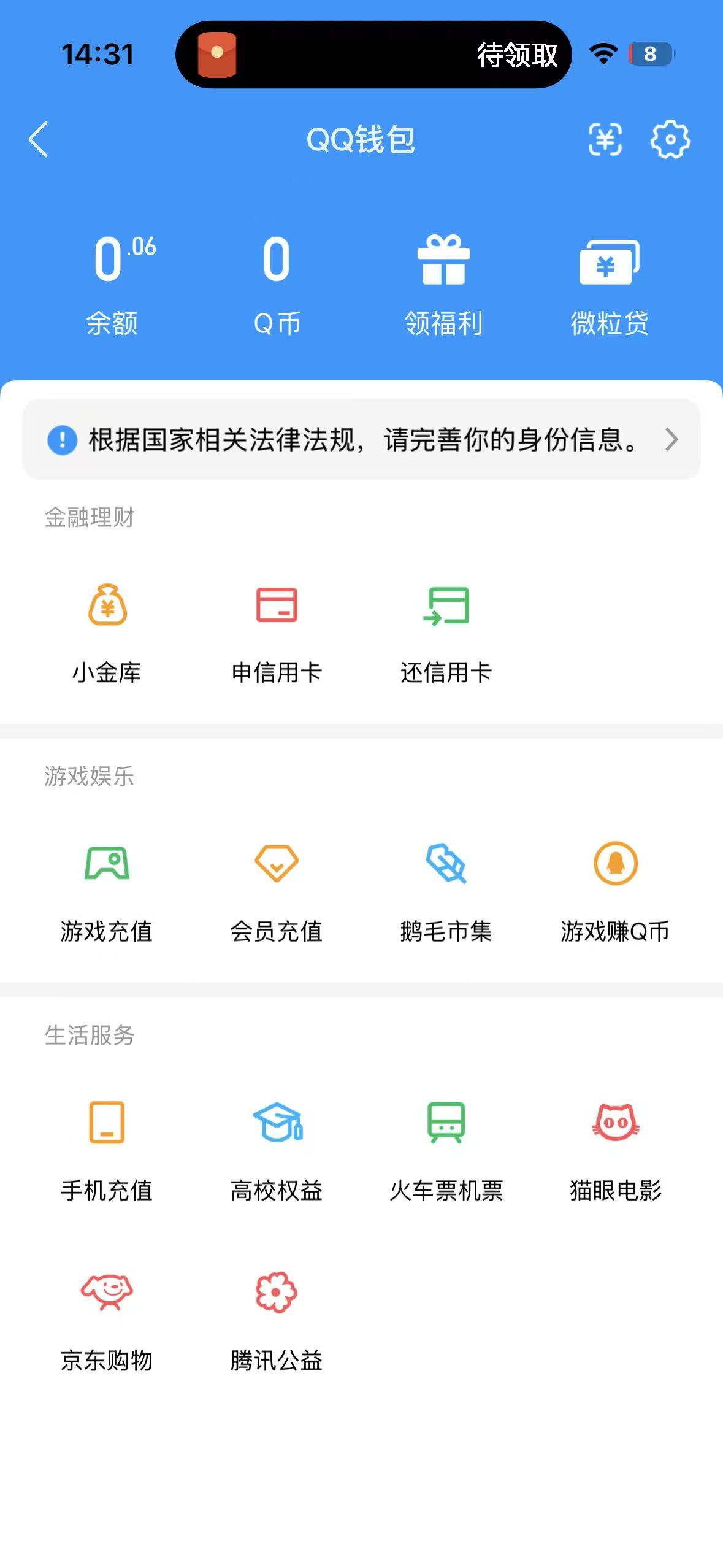Open the payment code scan icon

606,140
